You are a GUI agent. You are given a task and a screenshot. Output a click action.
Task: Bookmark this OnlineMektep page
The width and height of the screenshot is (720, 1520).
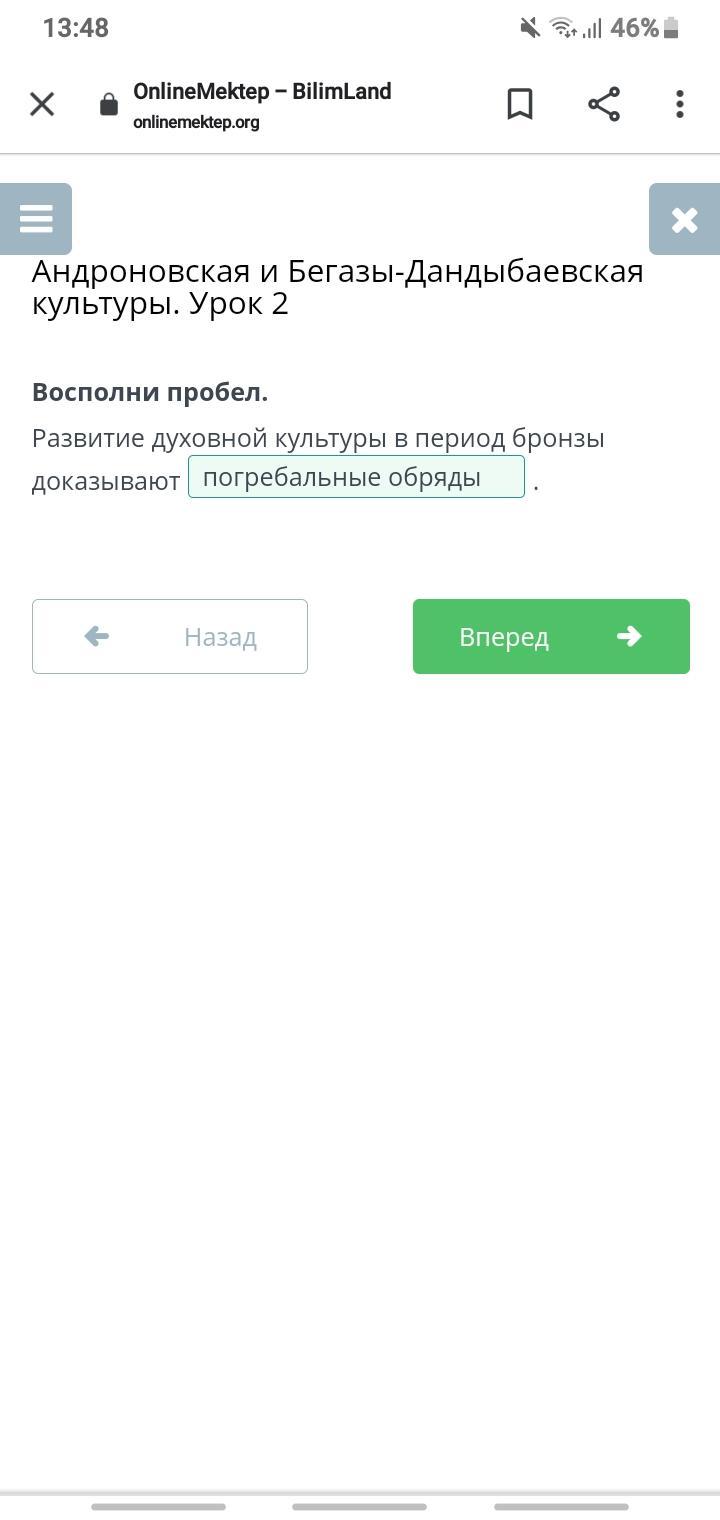pos(520,104)
